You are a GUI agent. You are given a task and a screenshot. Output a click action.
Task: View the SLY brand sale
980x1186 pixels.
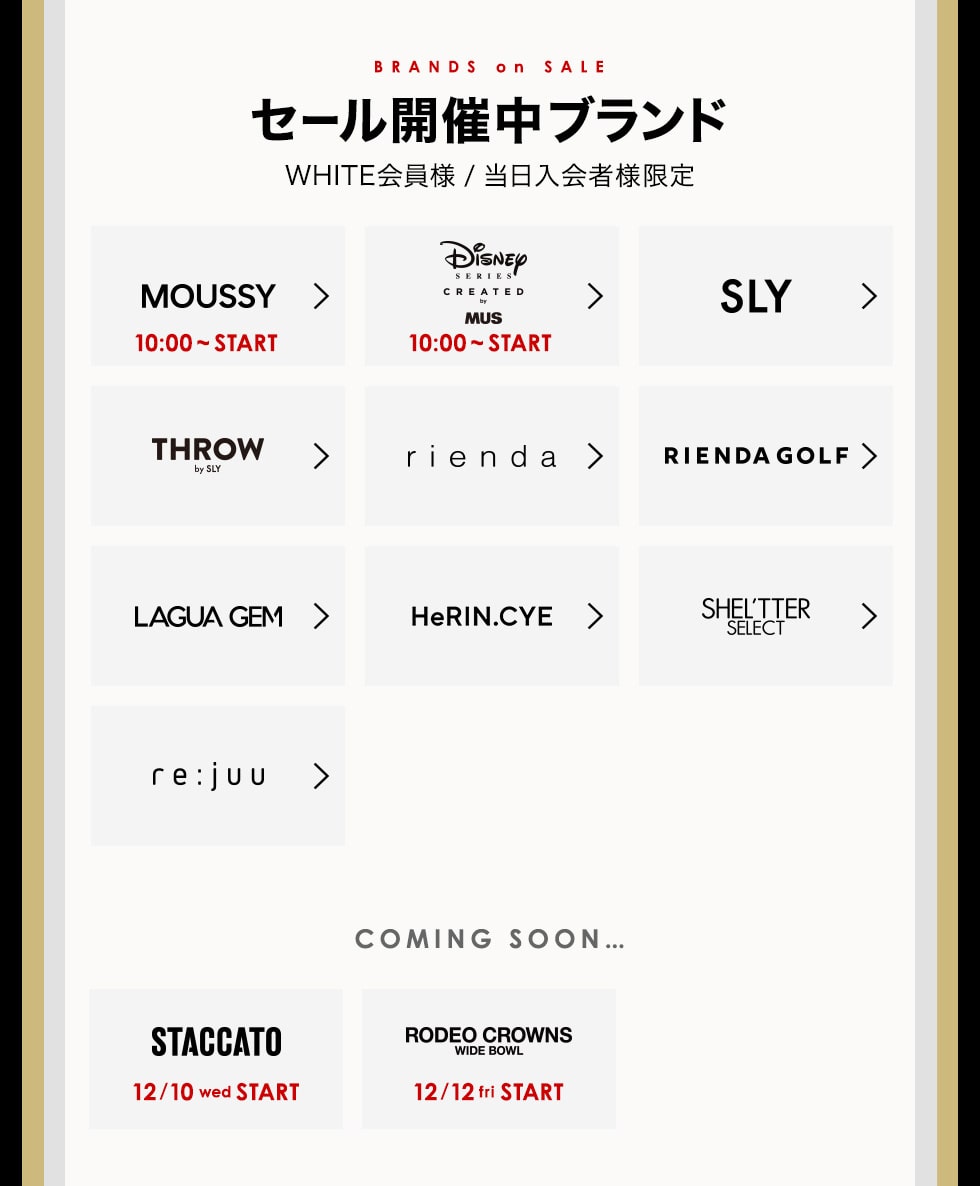tap(765, 296)
